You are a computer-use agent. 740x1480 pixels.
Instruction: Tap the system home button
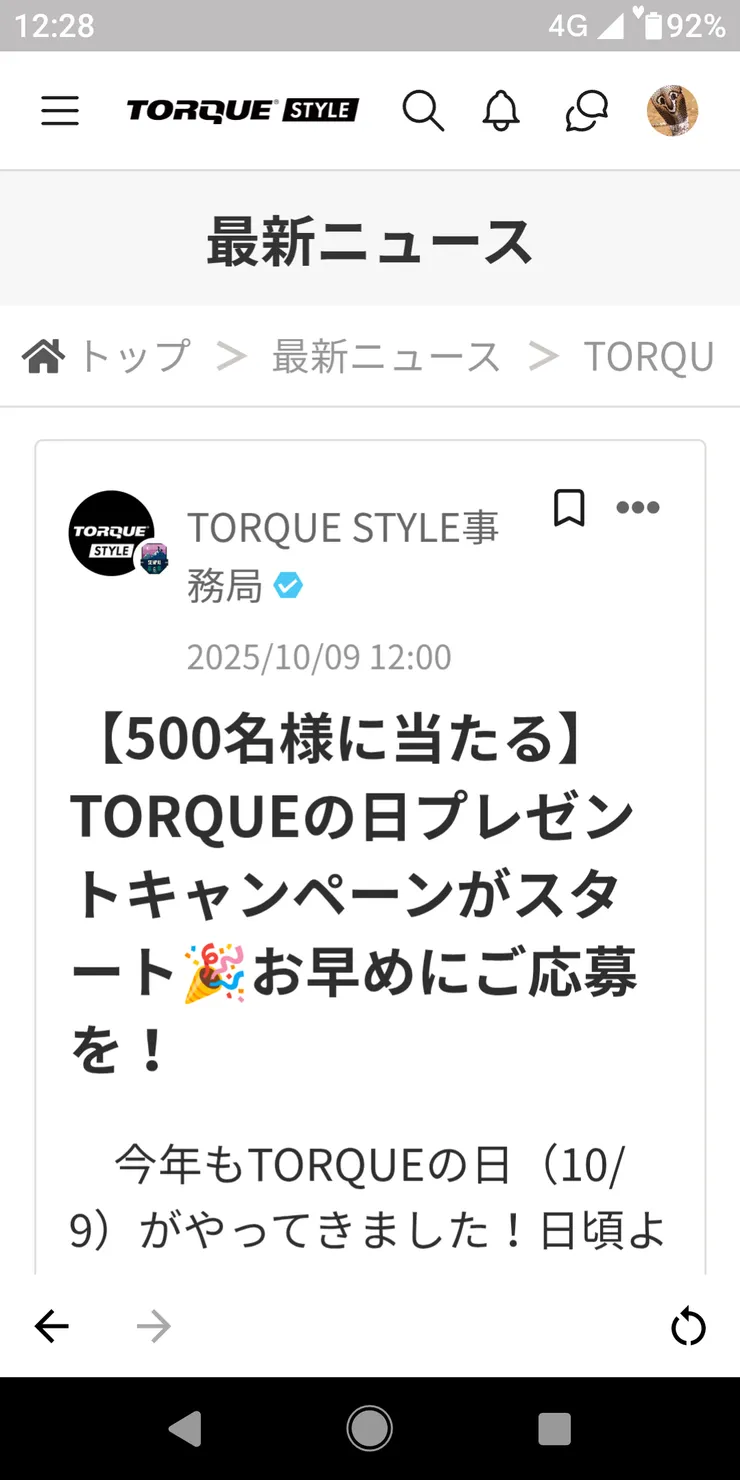[369, 1428]
